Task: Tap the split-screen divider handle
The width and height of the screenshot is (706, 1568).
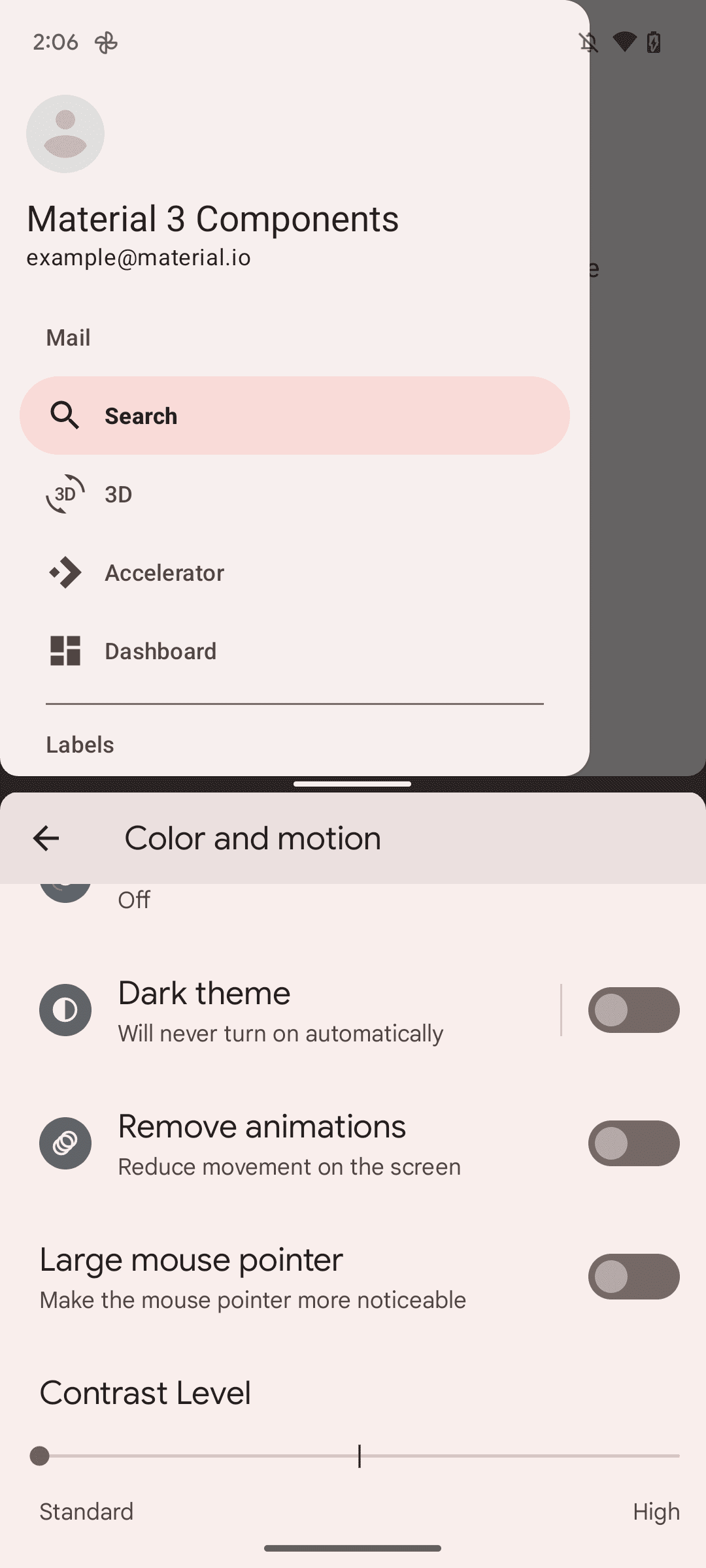Action: [x=352, y=784]
